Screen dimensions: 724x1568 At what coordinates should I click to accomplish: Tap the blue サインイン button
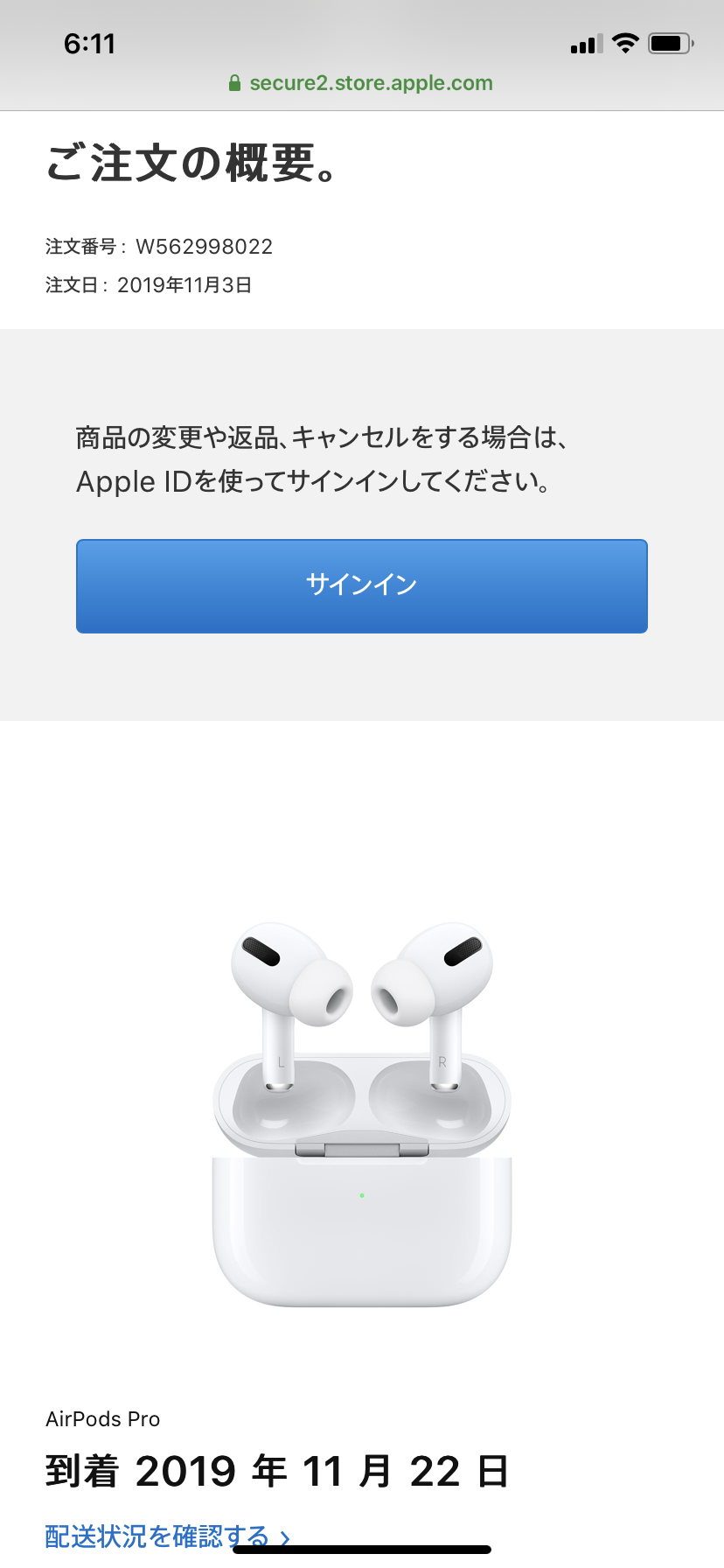361,585
